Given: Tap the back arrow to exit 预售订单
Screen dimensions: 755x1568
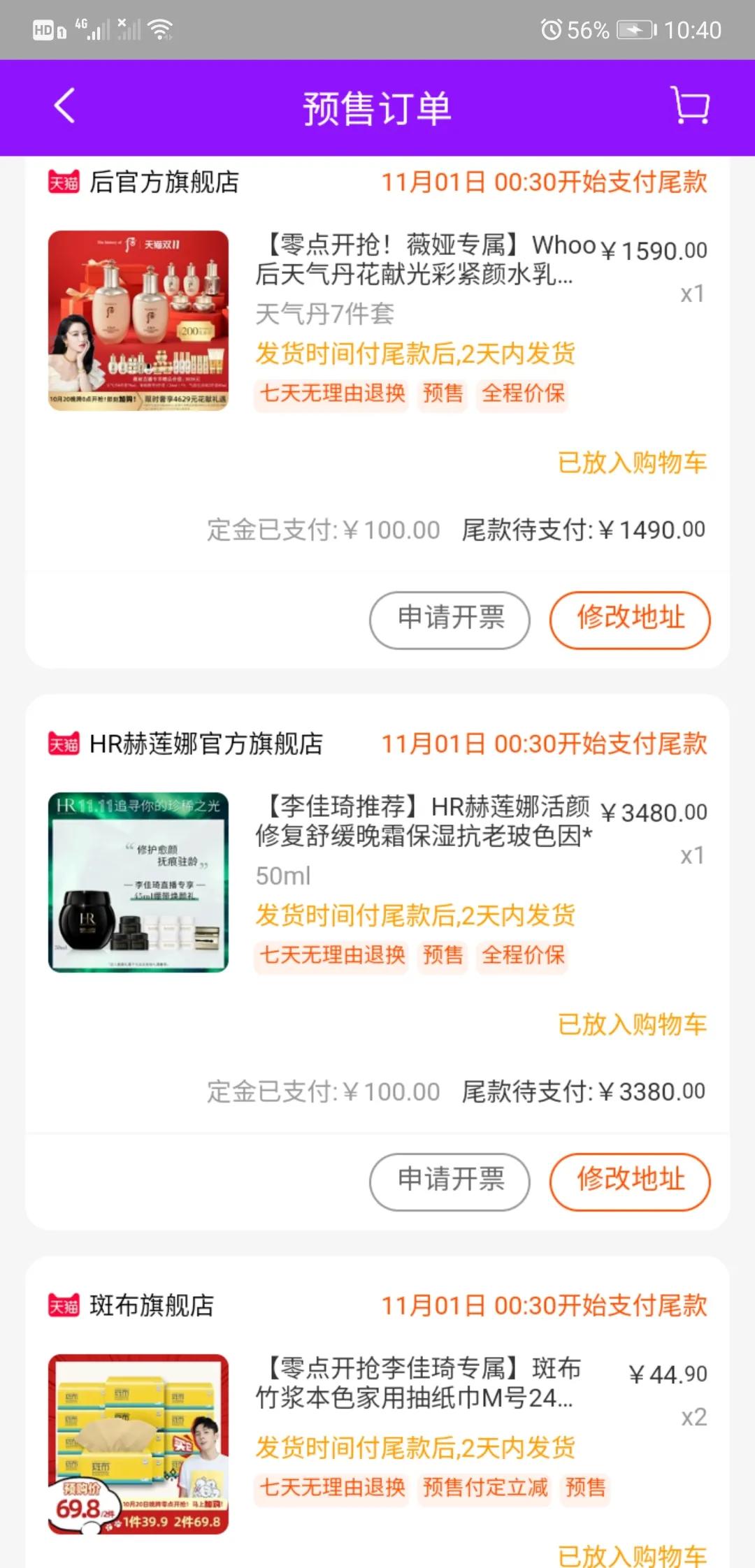Looking at the screenshot, I should click(64, 107).
